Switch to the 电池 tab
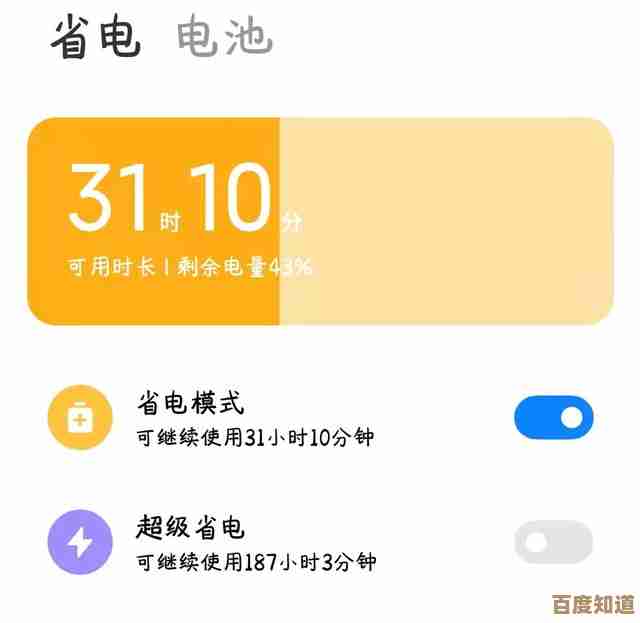 coord(224,36)
